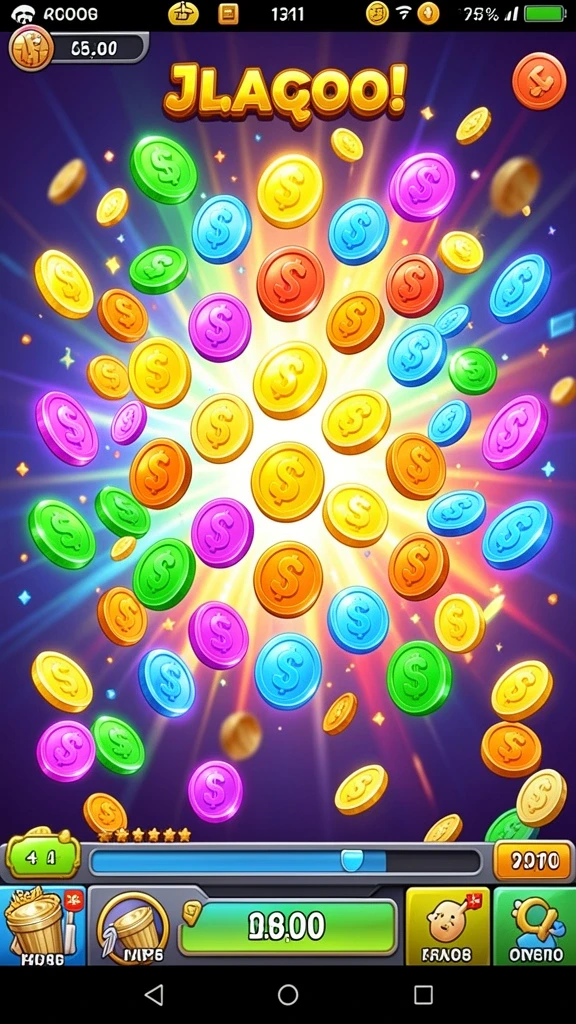Tap the orange 9010 button

coord(527,861)
